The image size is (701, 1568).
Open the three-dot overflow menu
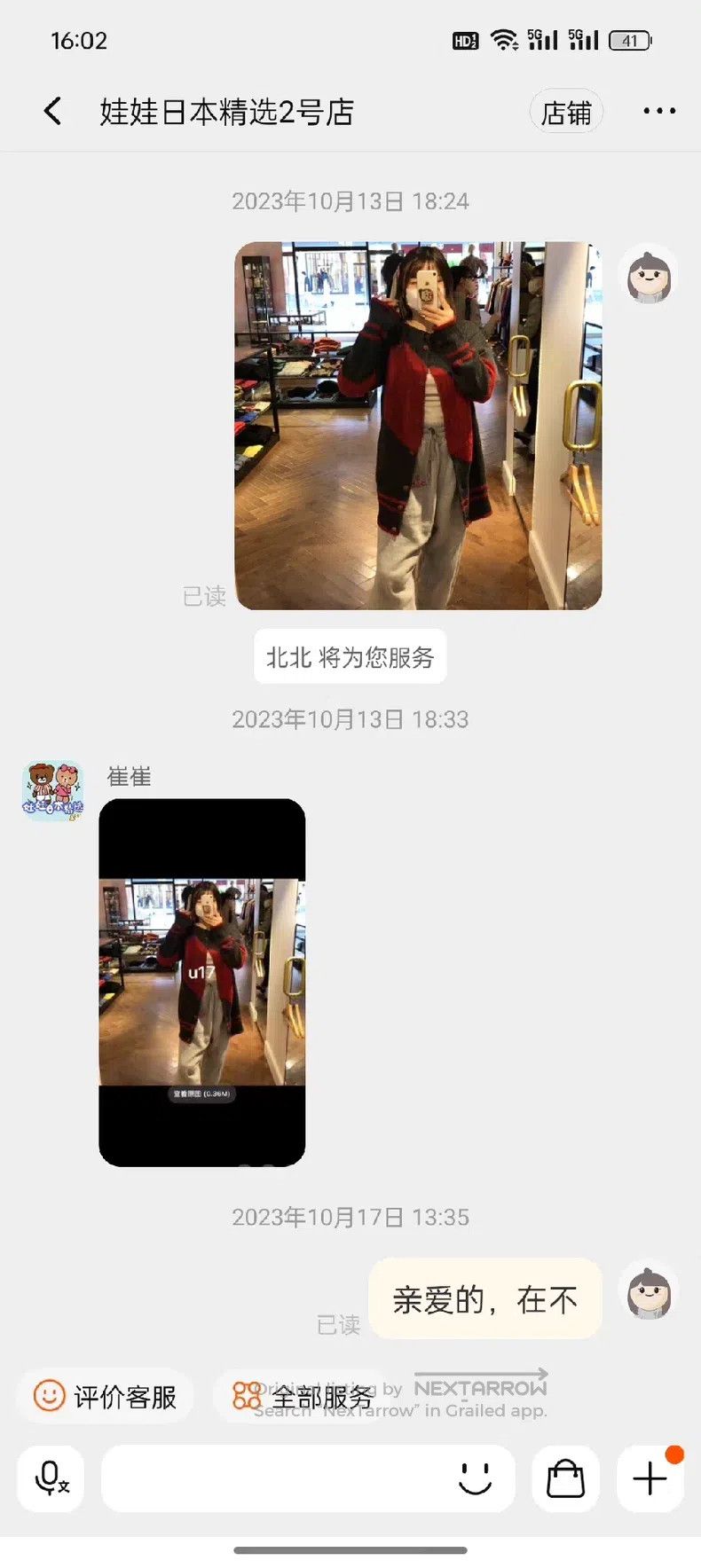[659, 112]
